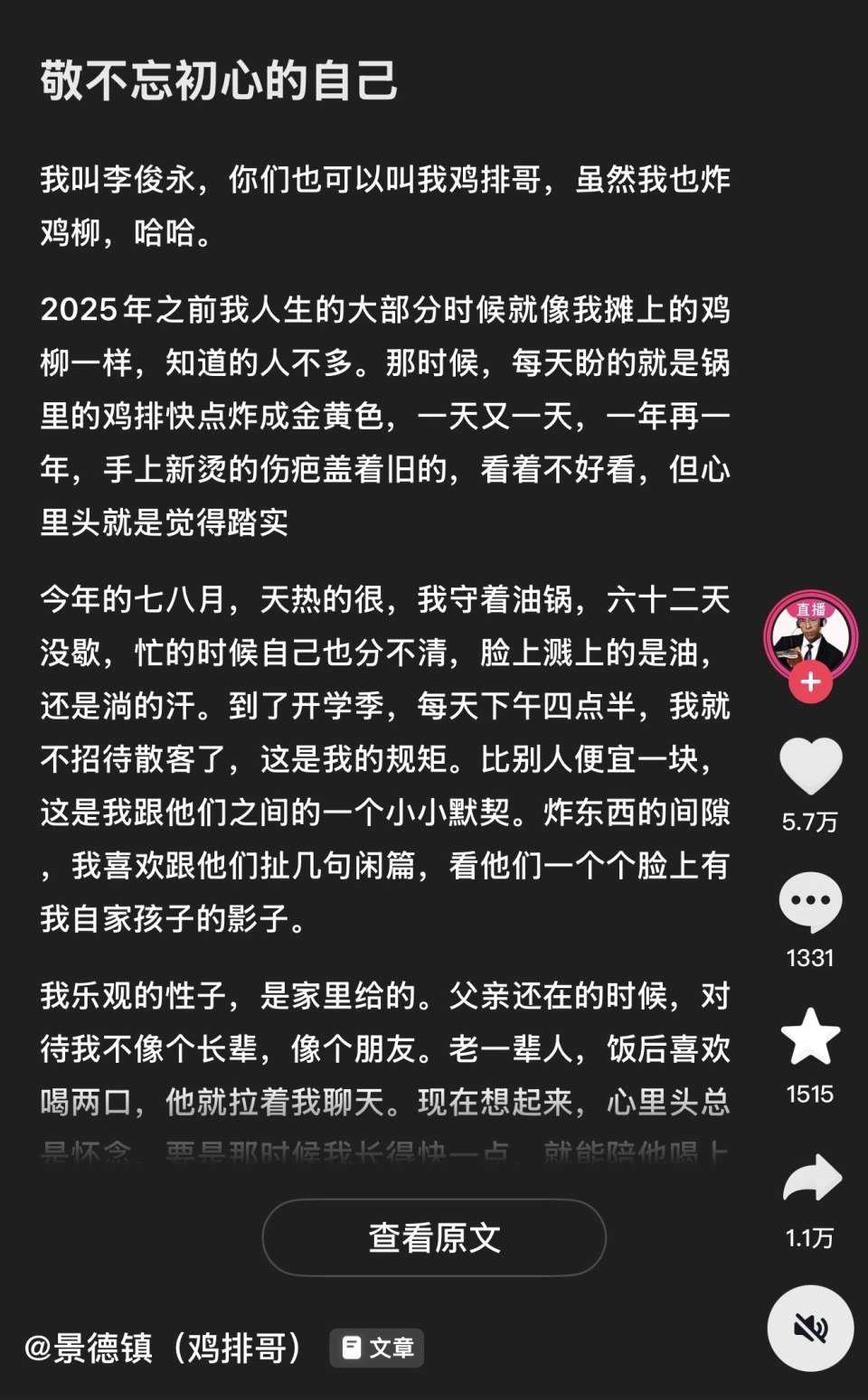Screen dimensions: 868x1400
Task: Follow the author with the plus badge
Action: [x=810, y=683]
